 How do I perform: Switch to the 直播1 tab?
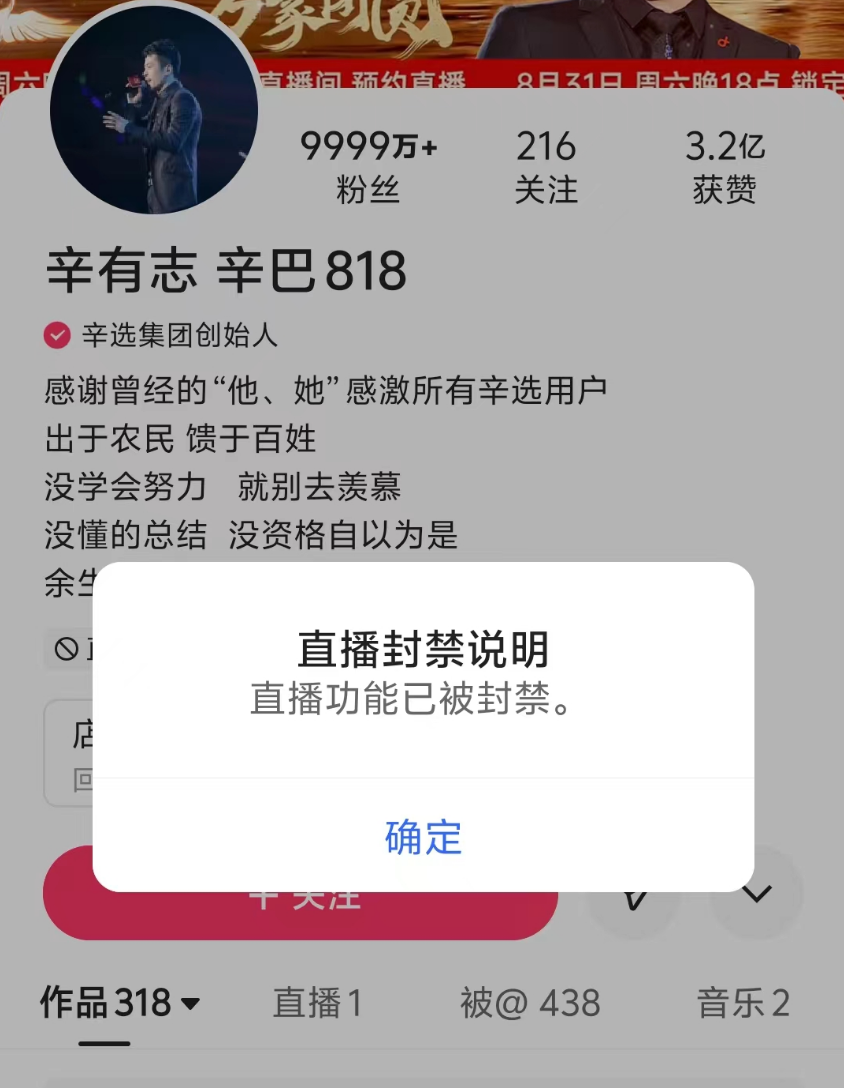(x=317, y=1003)
